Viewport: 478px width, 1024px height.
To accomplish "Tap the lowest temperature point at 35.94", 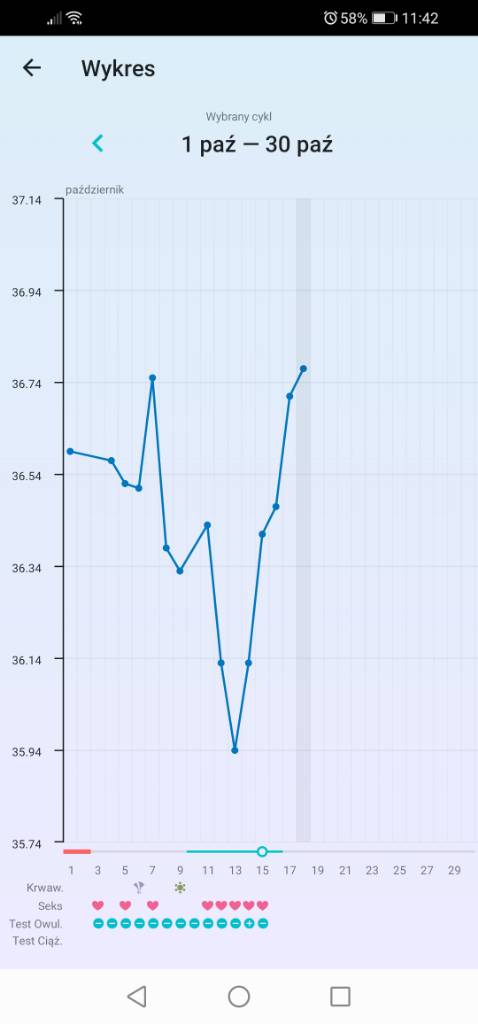I will pyautogui.click(x=234, y=750).
